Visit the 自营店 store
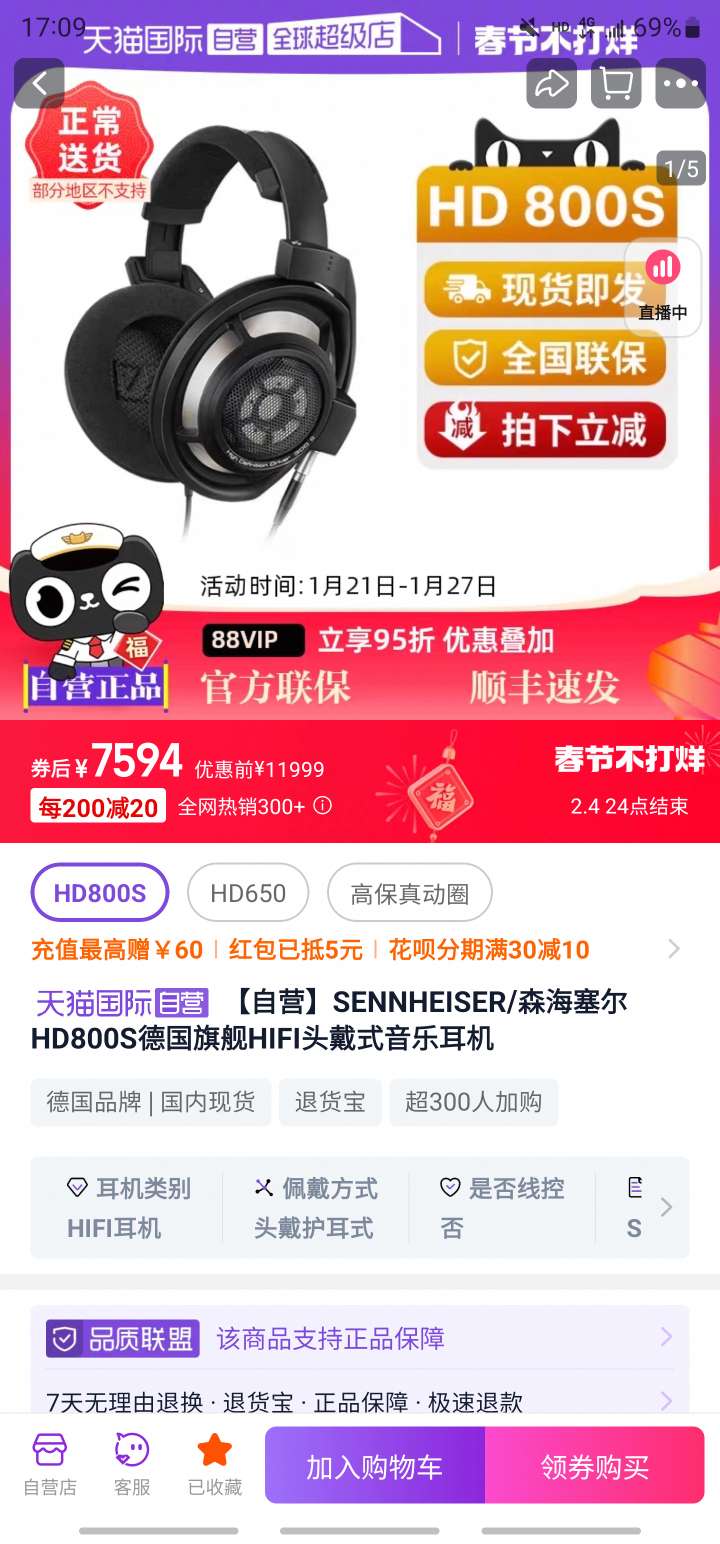 49,1464
